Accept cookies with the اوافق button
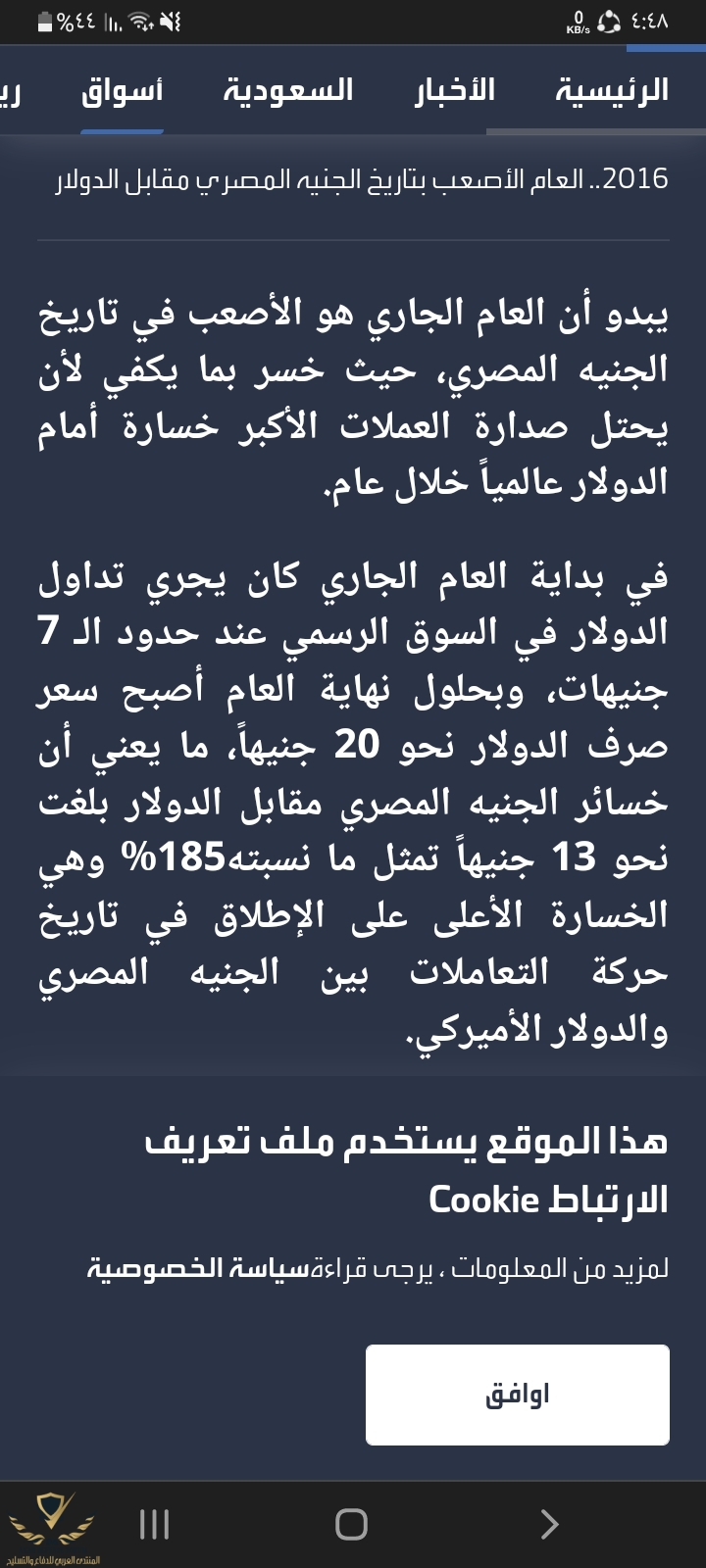Screen dimensions: 706x1568 517,1395
